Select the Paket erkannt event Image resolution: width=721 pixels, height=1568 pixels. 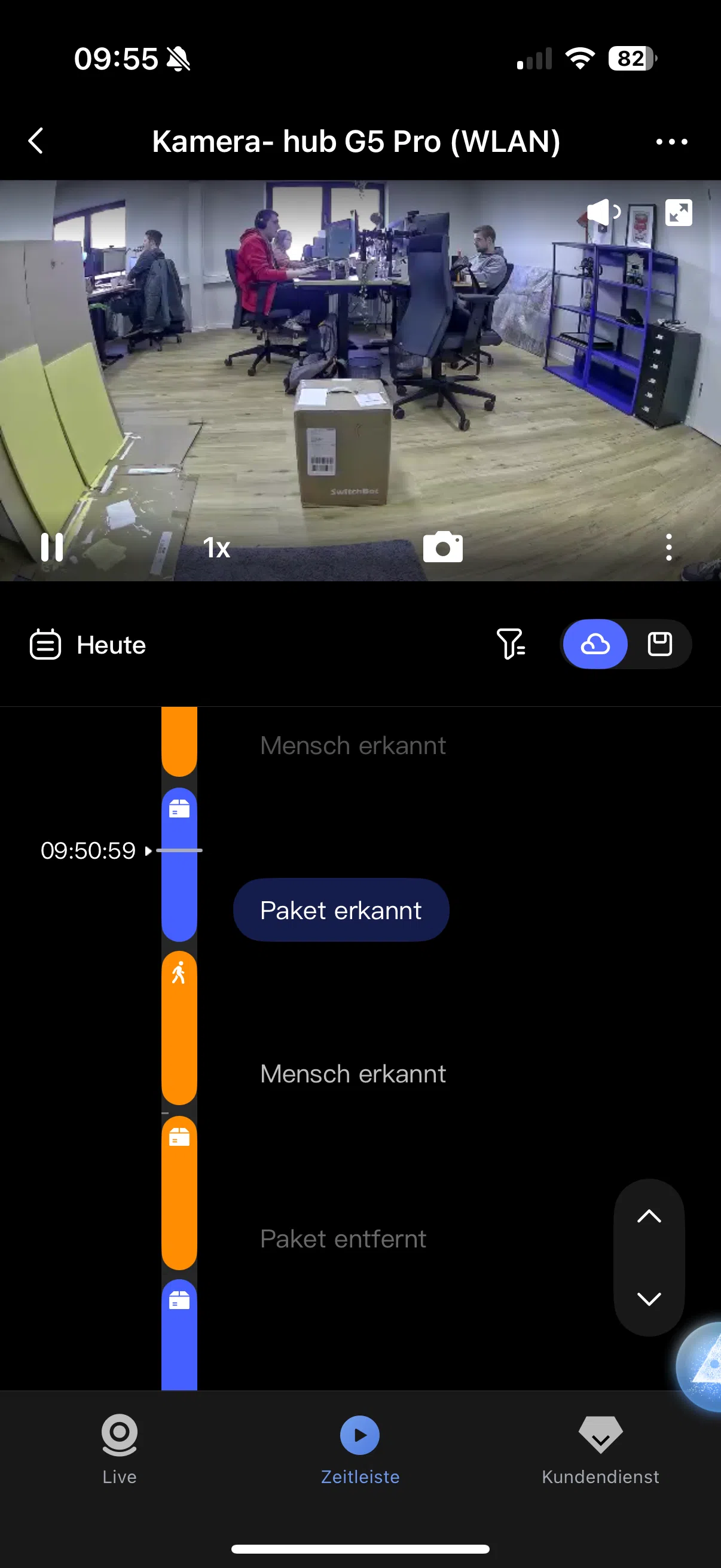click(x=341, y=910)
